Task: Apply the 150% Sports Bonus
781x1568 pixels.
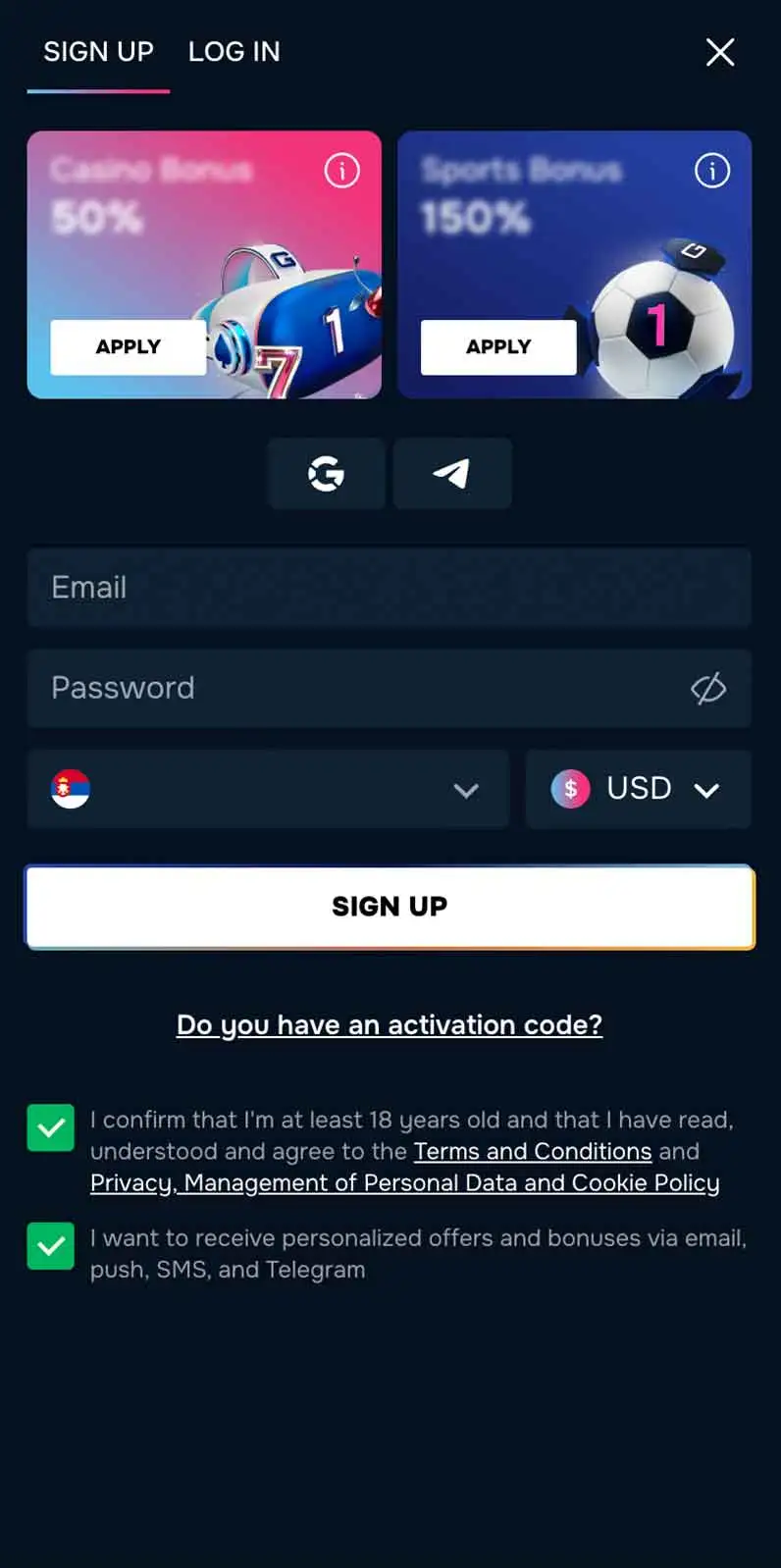Action: (498, 347)
